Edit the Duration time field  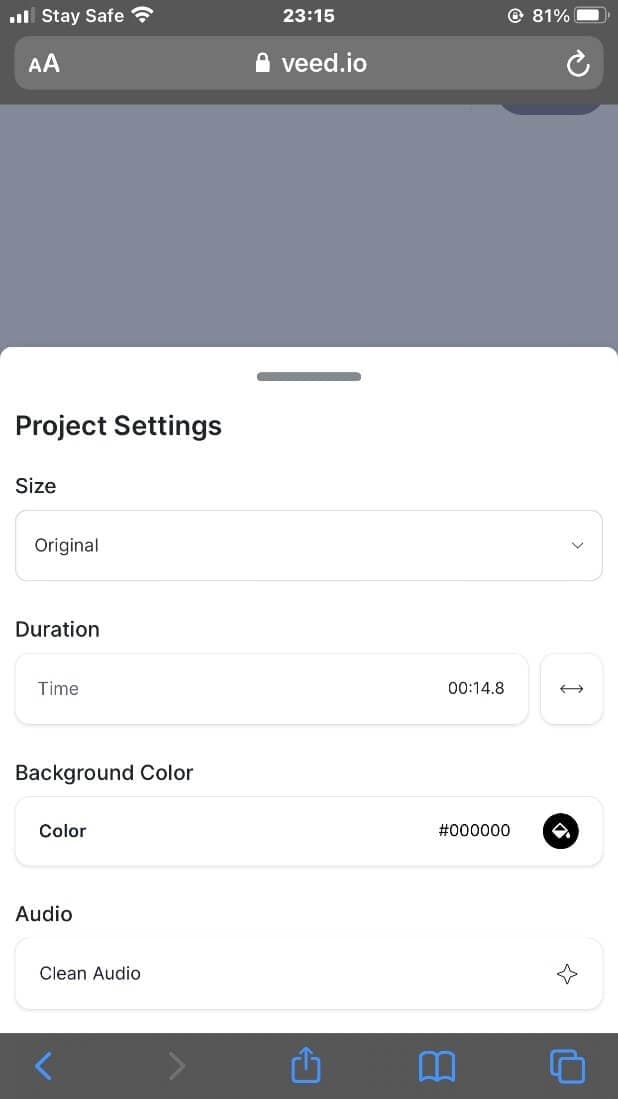click(x=271, y=688)
